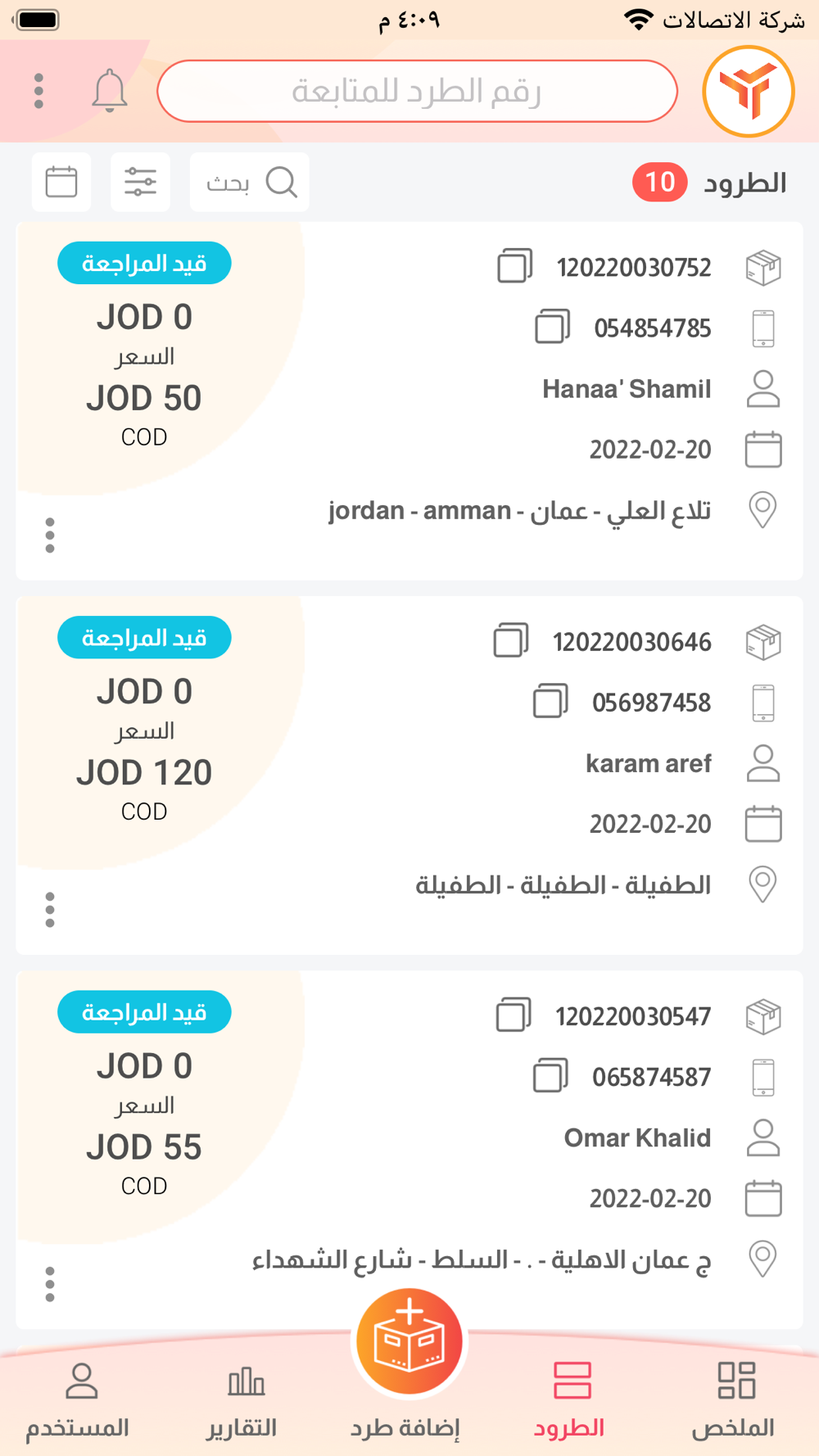Copy phone number 054854785
819x1456 pixels.
tap(552, 327)
